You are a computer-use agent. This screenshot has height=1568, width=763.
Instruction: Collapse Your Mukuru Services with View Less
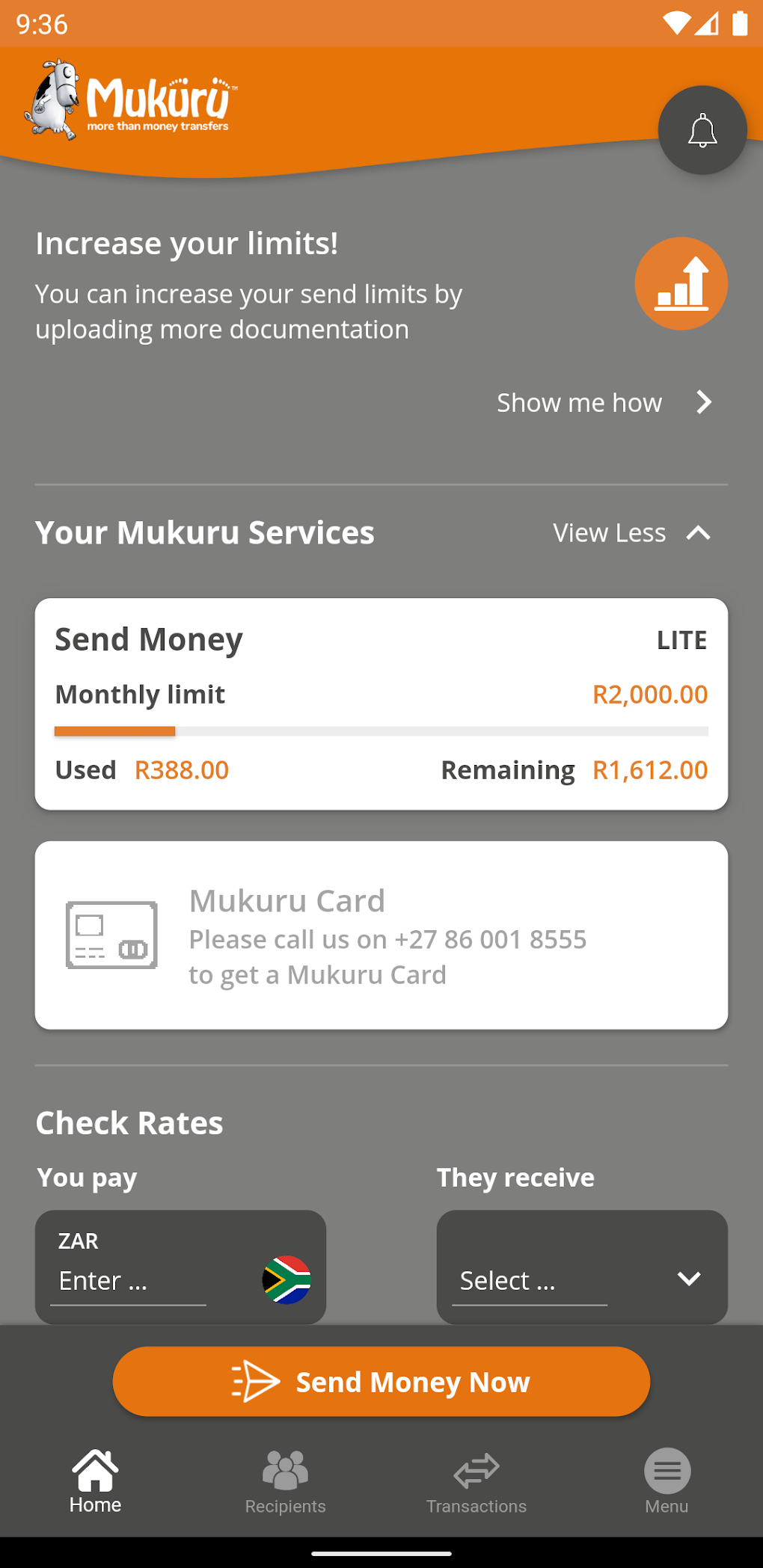632,532
